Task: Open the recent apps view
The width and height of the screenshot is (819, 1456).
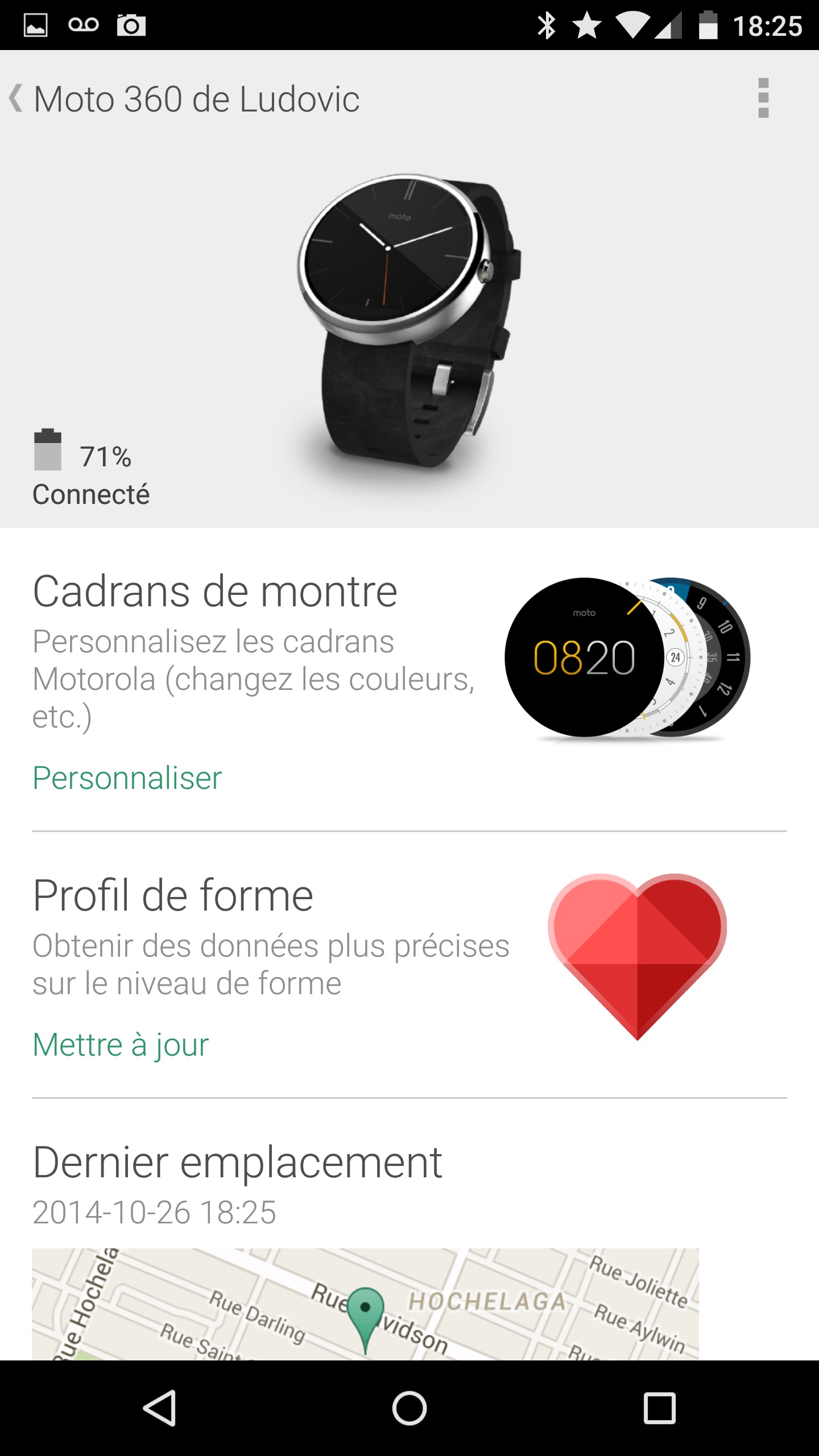Action: pos(659,1408)
